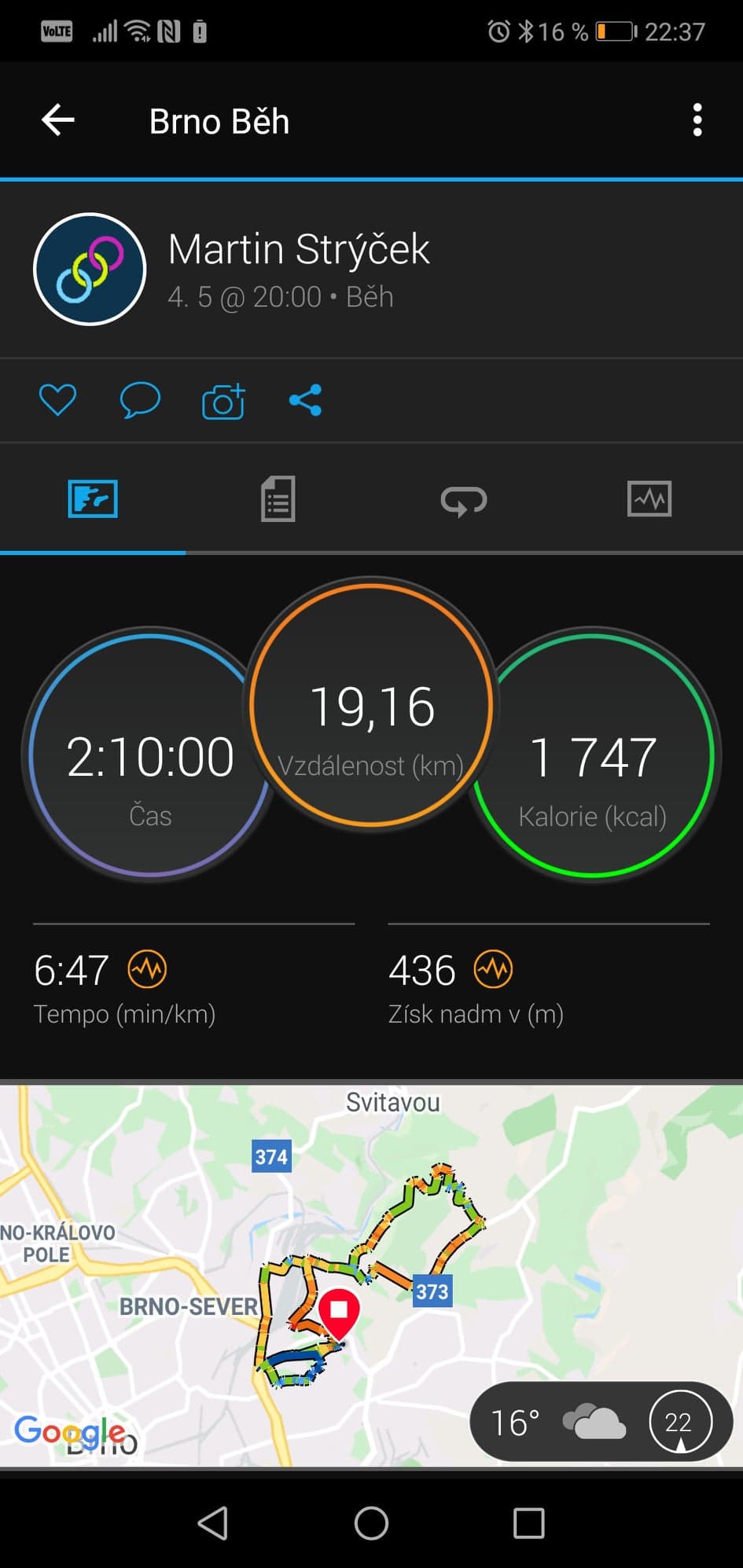Viewport: 743px width, 1568px height.
Task: Open the route map of the run
Action: 371,1275
